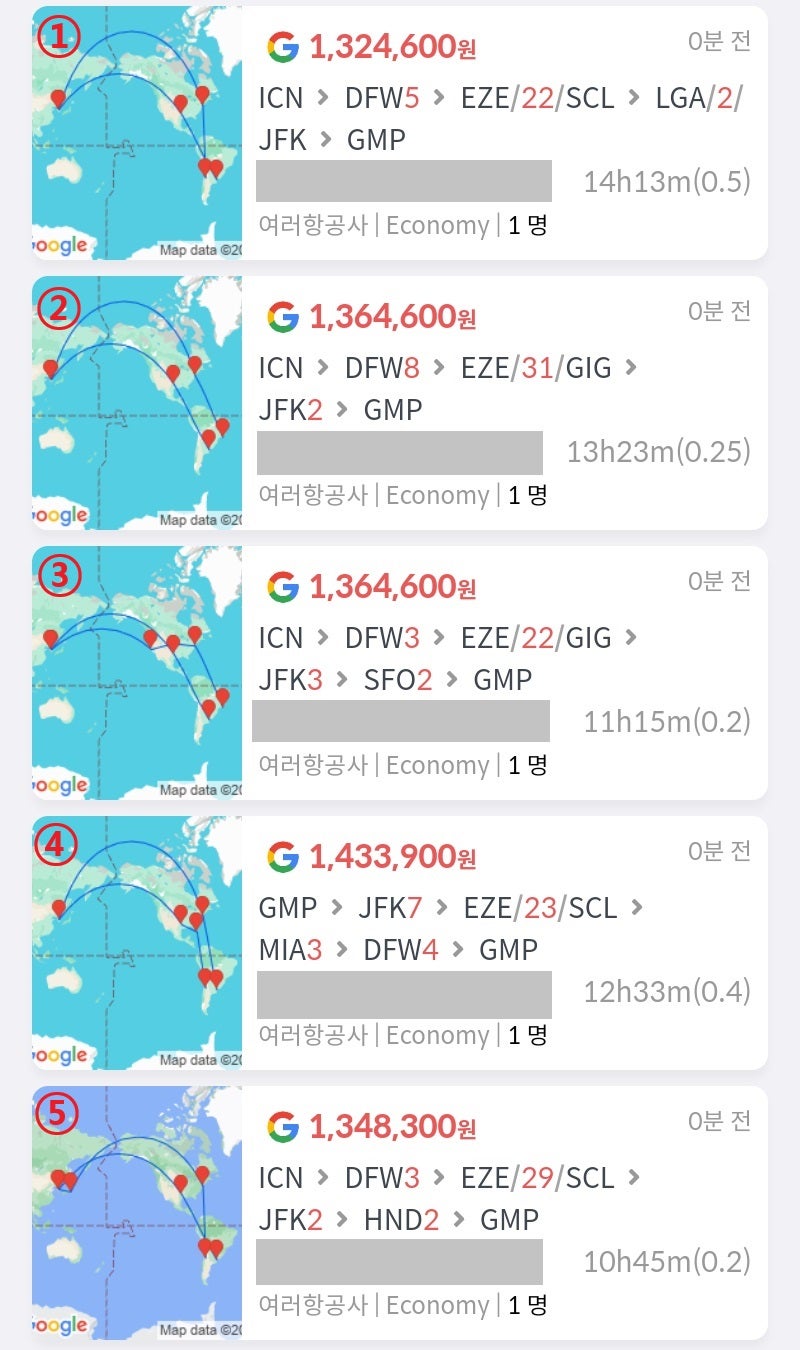
Task: Click the 0분 전 timestamp on the first deal
Action: click(720, 40)
